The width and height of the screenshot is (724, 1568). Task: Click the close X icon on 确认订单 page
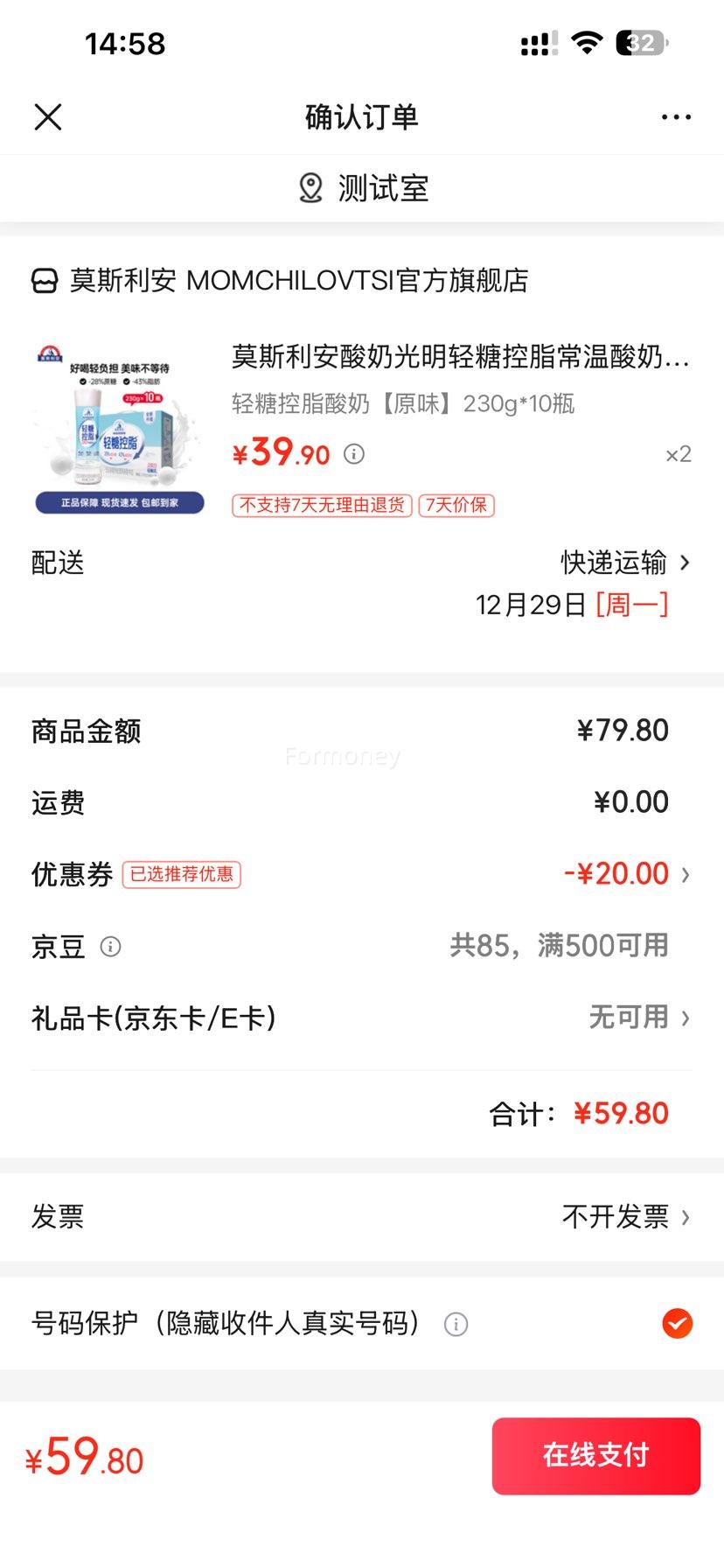point(48,116)
